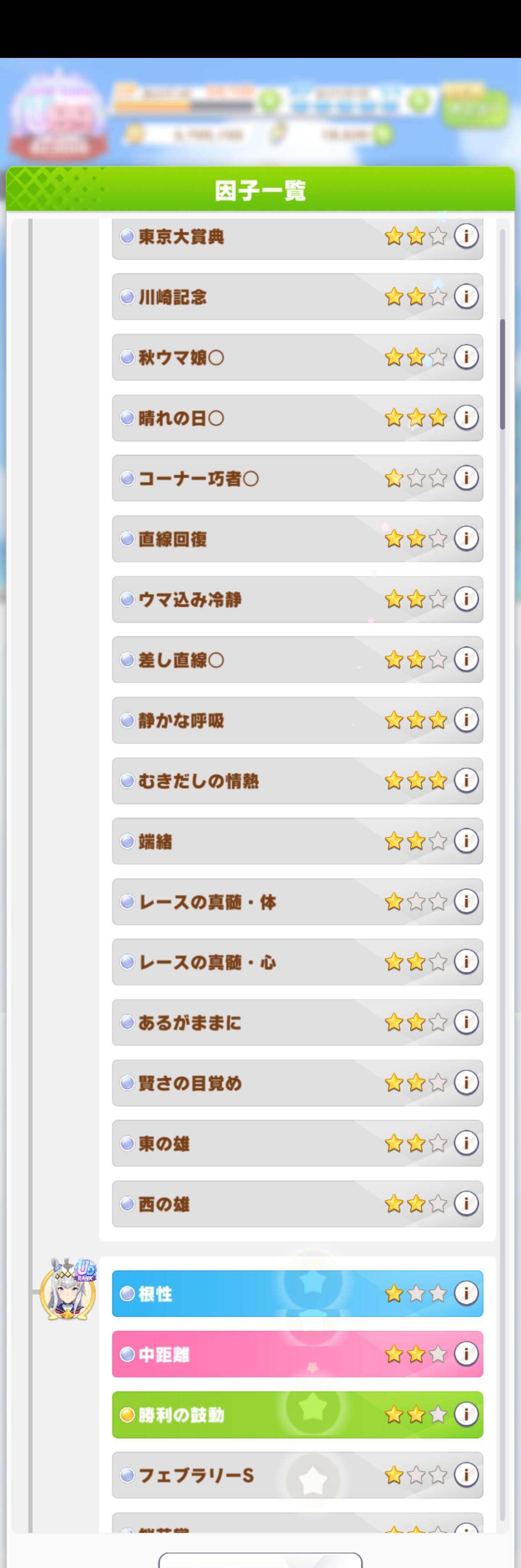
Task: View 中距離 factor info
Action: coord(466,1354)
